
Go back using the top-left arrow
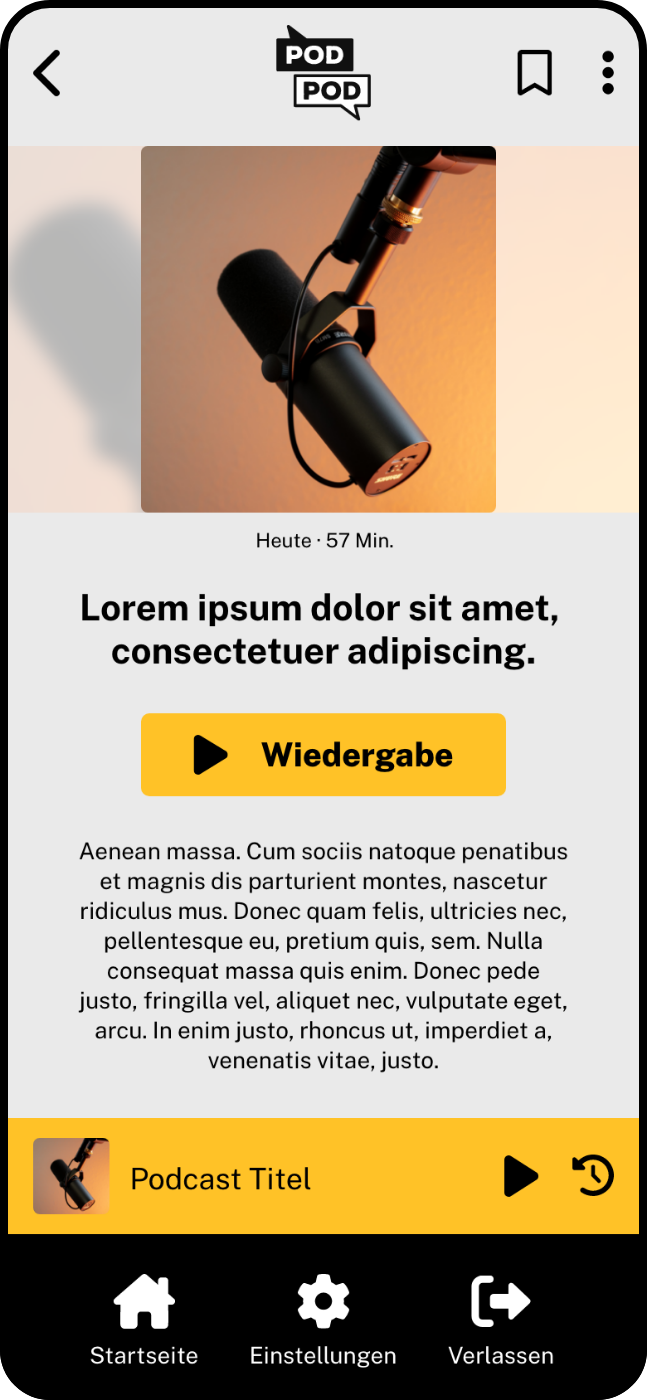pos(47,74)
